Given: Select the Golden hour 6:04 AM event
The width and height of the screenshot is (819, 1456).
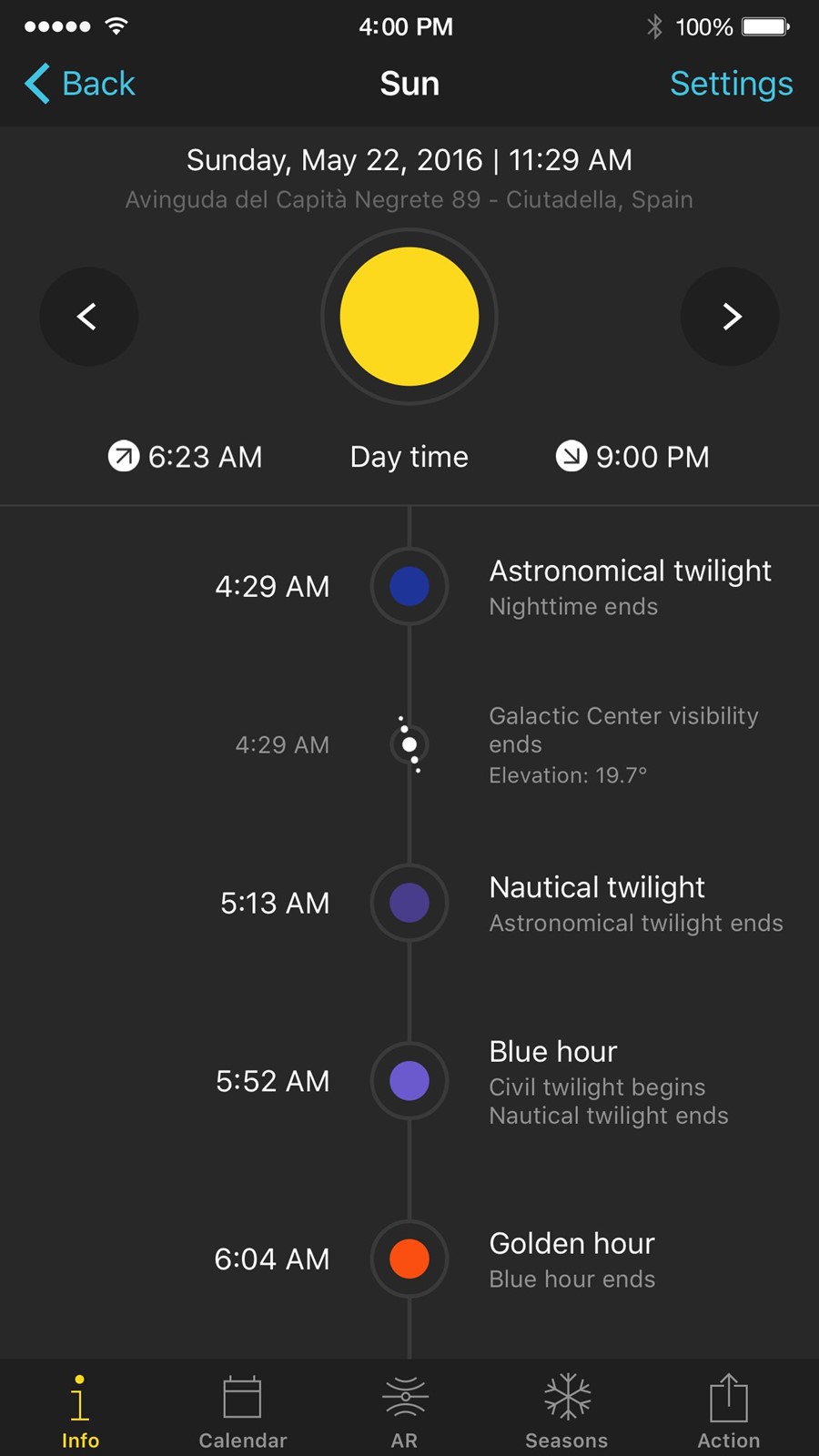Looking at the screenshot, I should 409,1259.
